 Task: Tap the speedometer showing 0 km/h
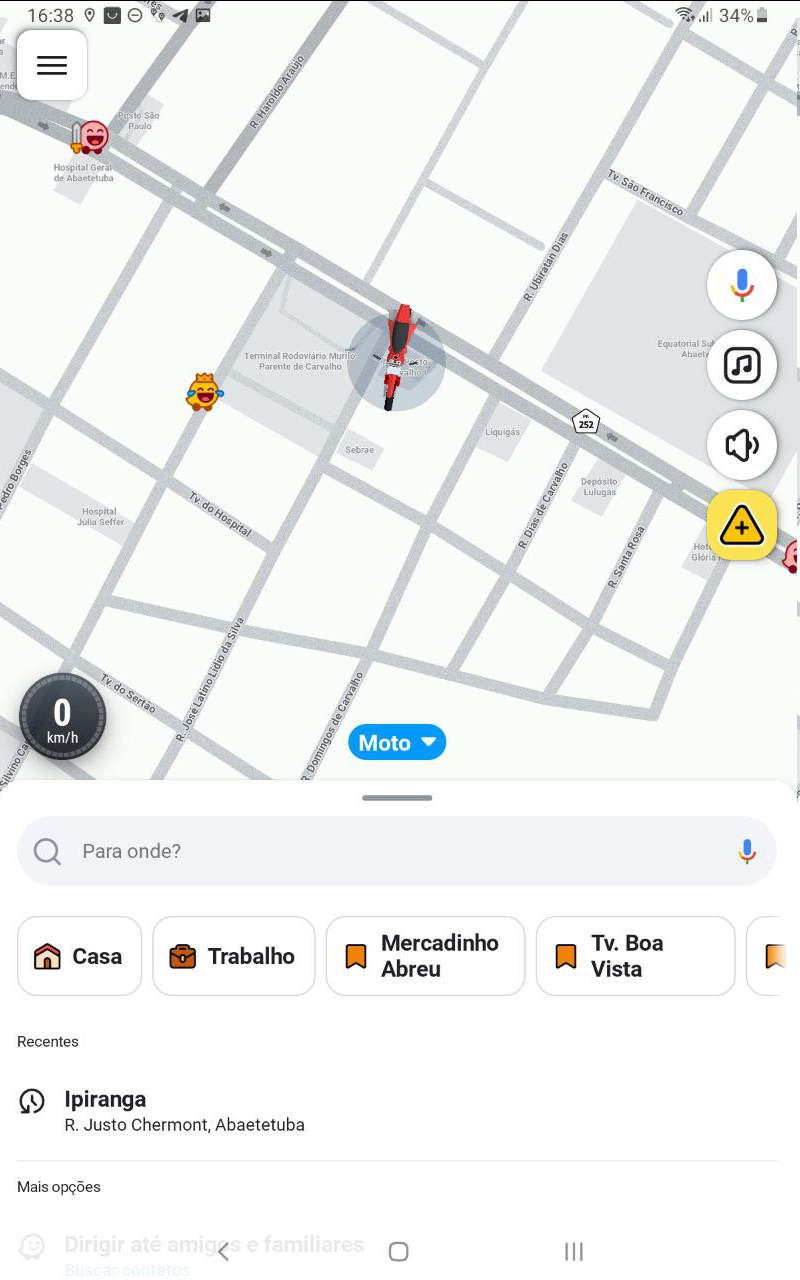(62, 717)
